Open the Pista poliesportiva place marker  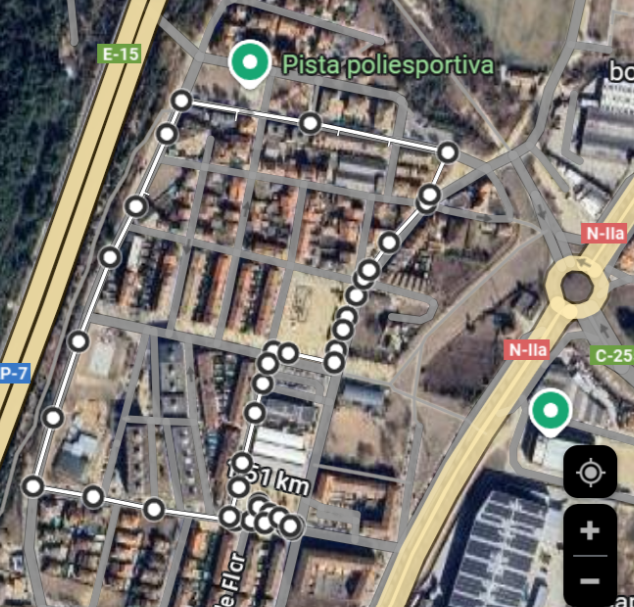[249, 63]
